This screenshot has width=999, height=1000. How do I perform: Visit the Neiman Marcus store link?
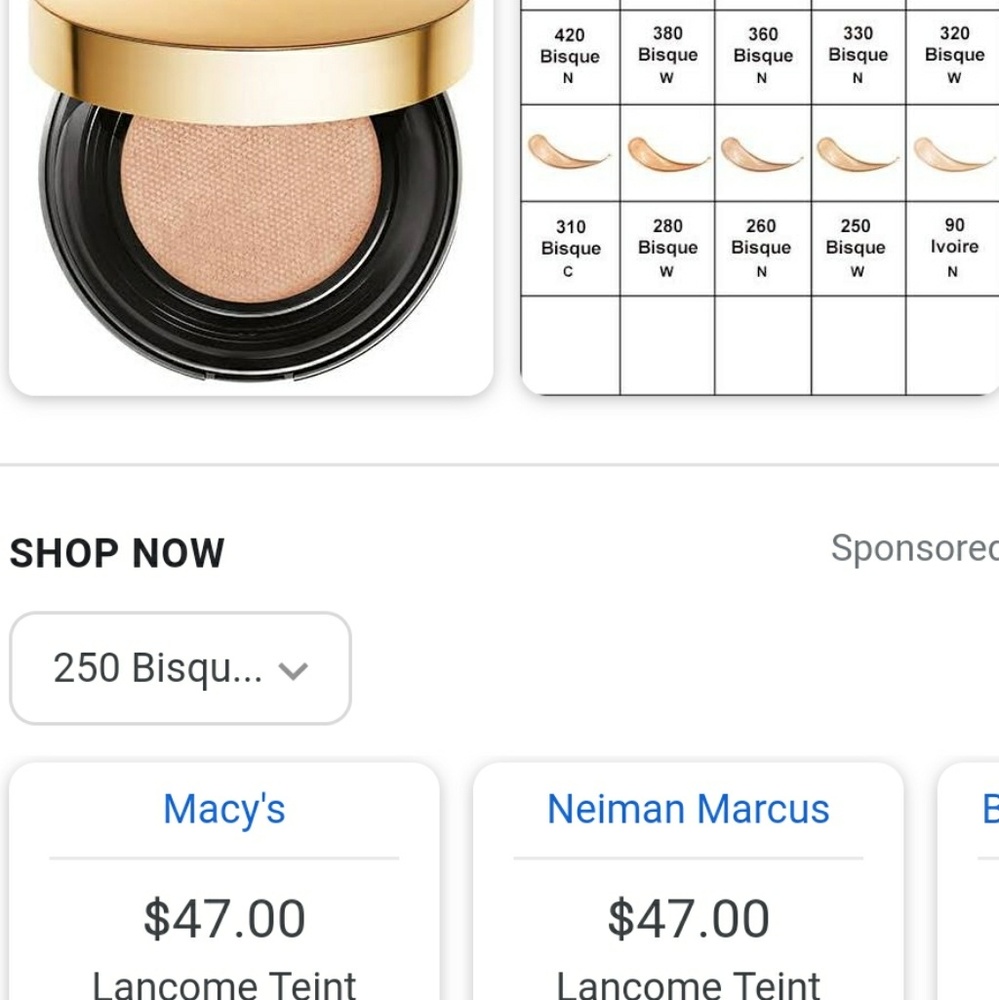(687, 809)
